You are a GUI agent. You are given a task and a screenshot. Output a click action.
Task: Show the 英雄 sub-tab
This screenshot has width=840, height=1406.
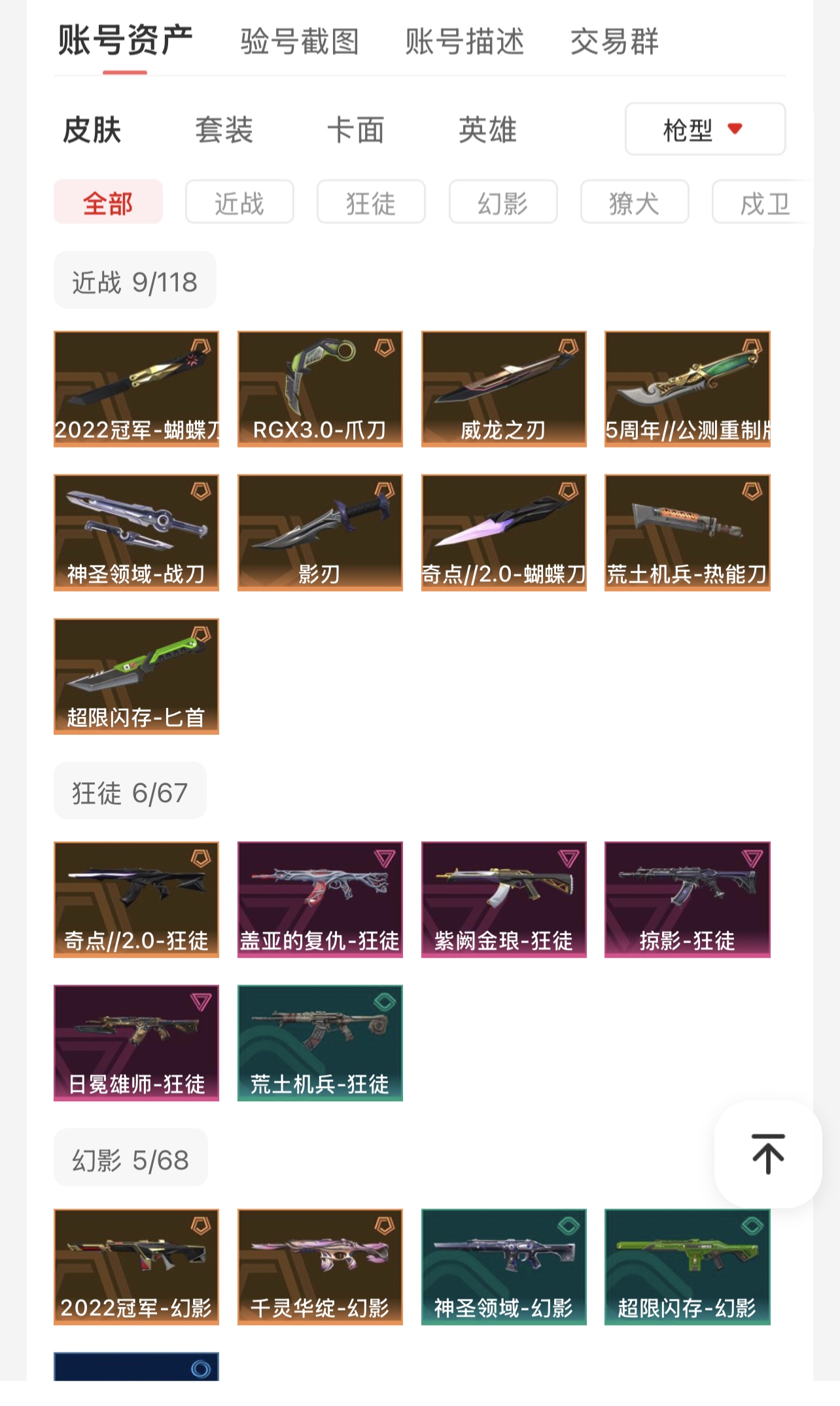tap(487, 130)
